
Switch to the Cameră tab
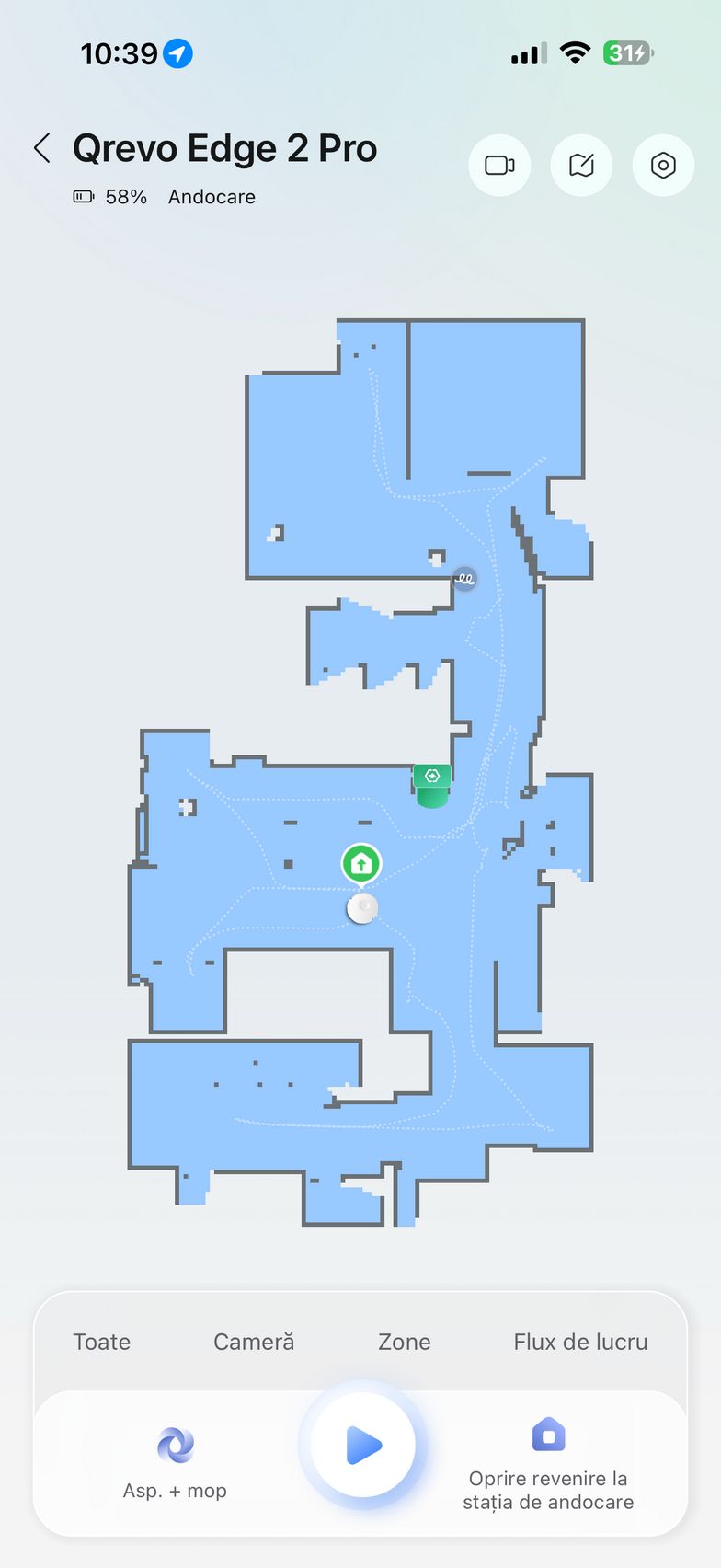pos(254,1342)
